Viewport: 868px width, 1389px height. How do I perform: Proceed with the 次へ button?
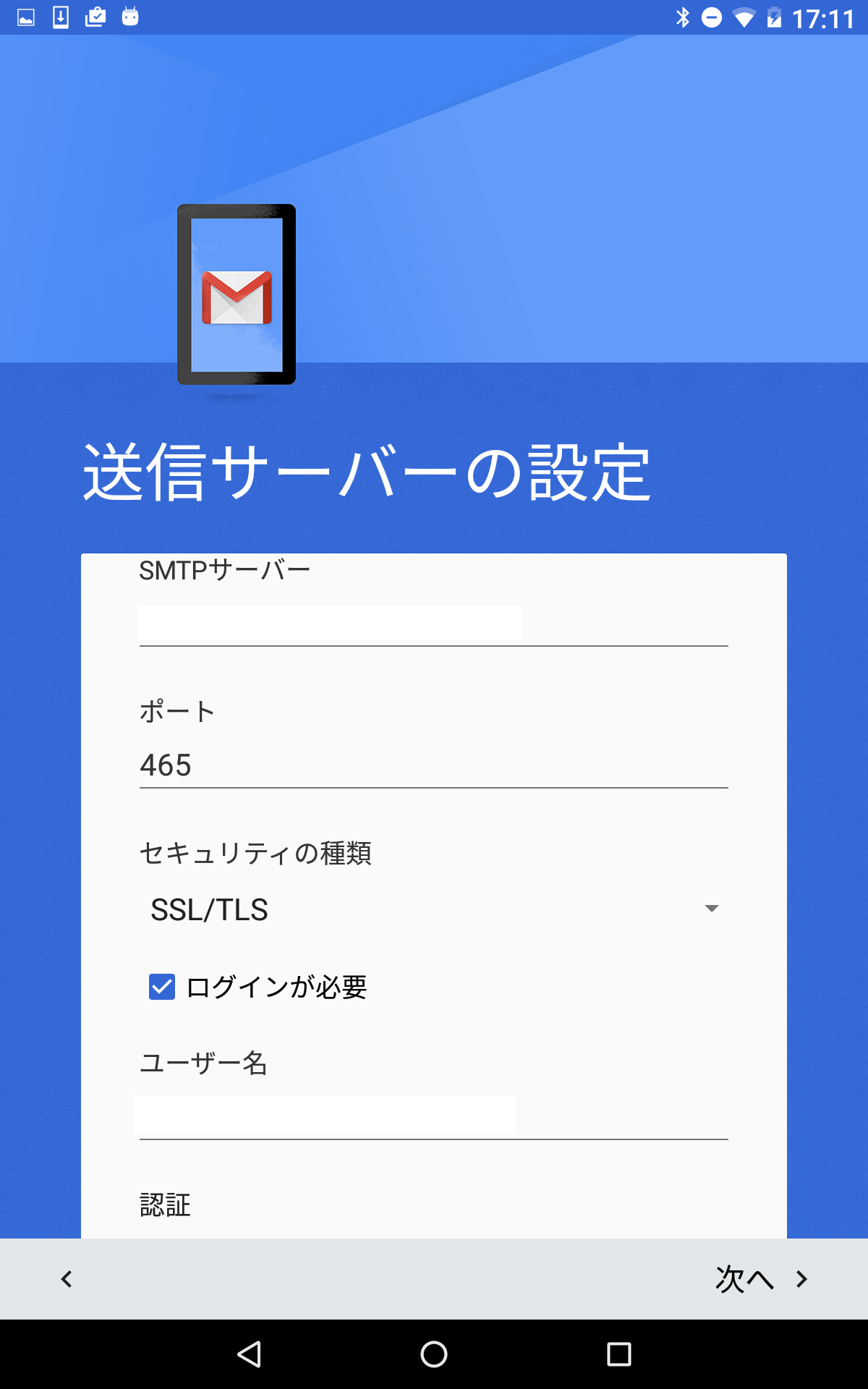761,1279
